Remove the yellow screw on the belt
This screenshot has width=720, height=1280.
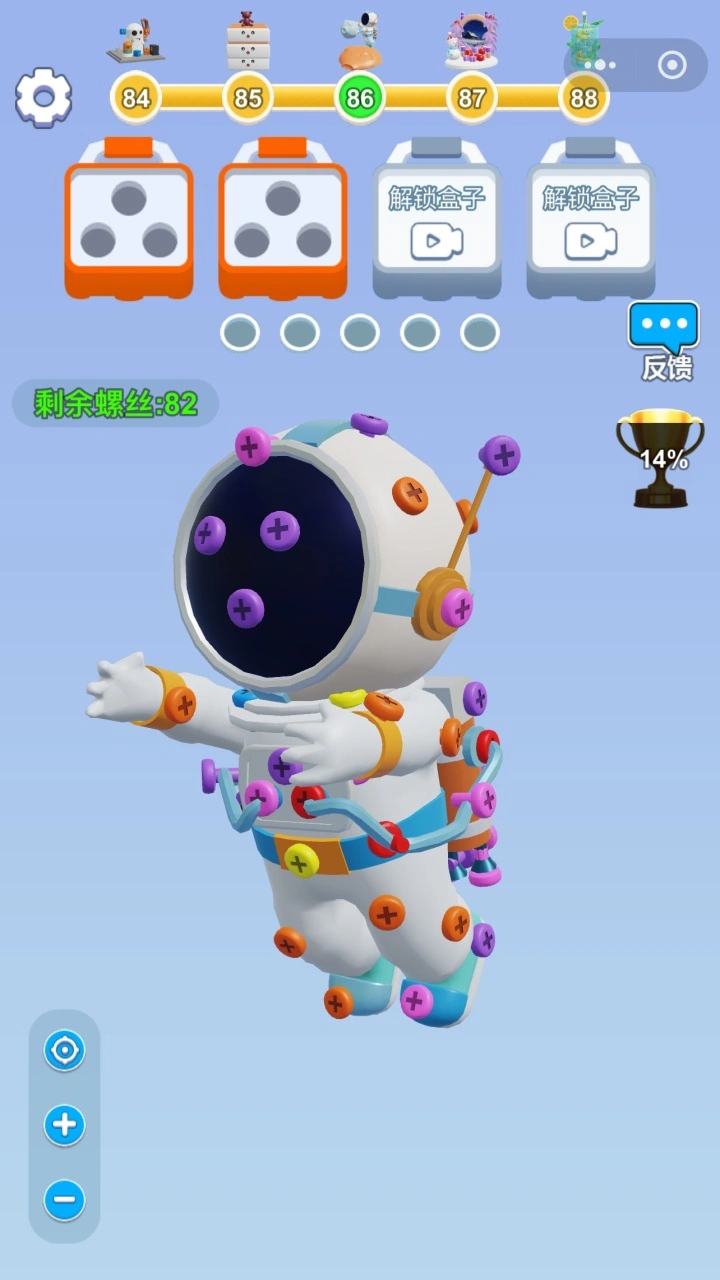[x=301, y=860]
